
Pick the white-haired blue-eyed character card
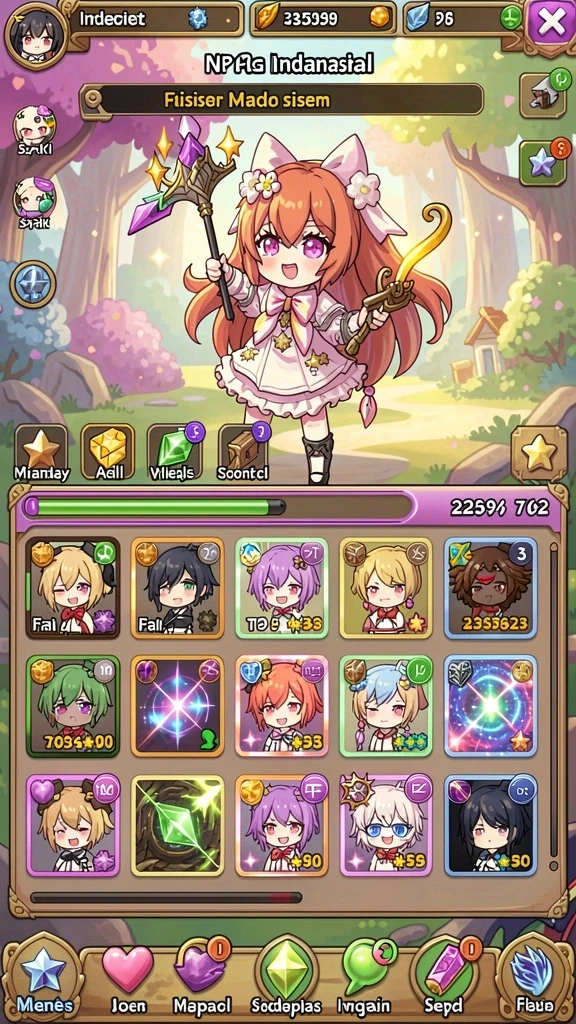[x=386, y=825]
